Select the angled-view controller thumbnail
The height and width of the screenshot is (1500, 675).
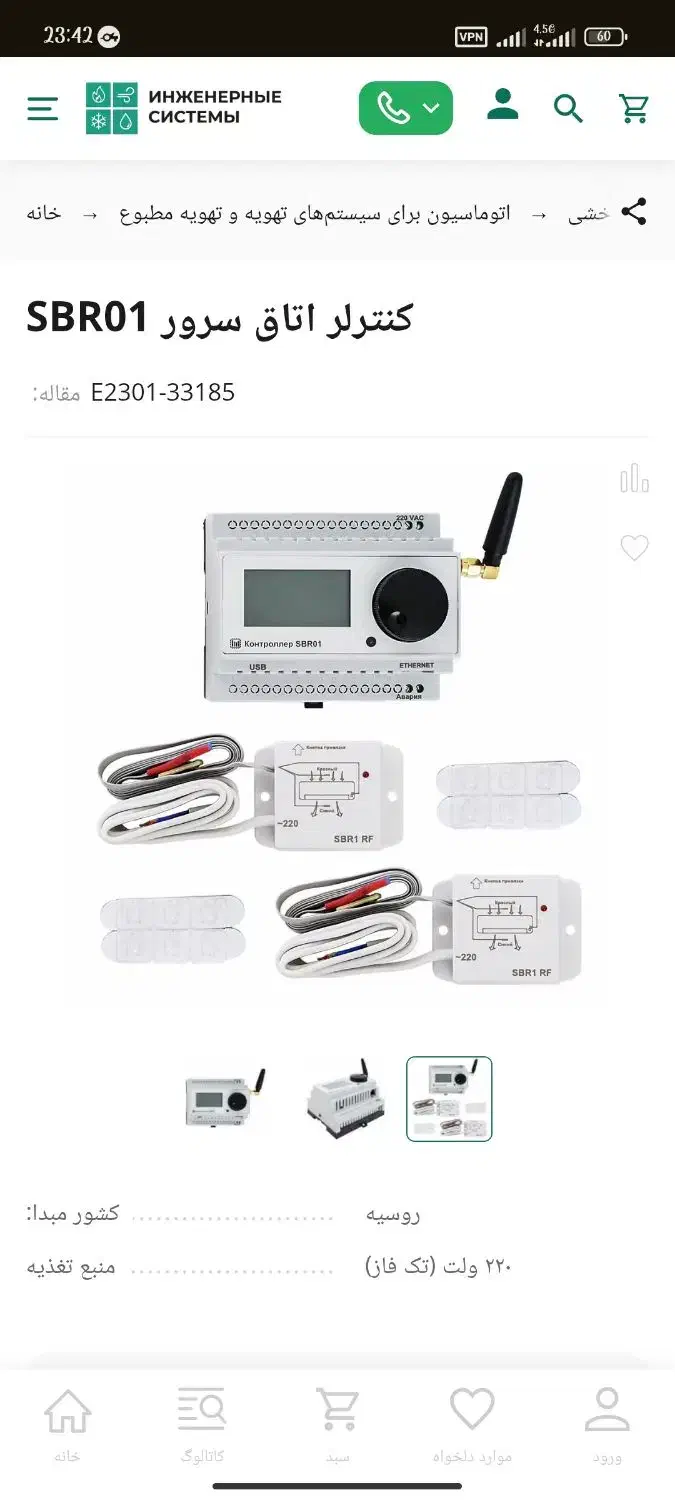(345, 1099)
